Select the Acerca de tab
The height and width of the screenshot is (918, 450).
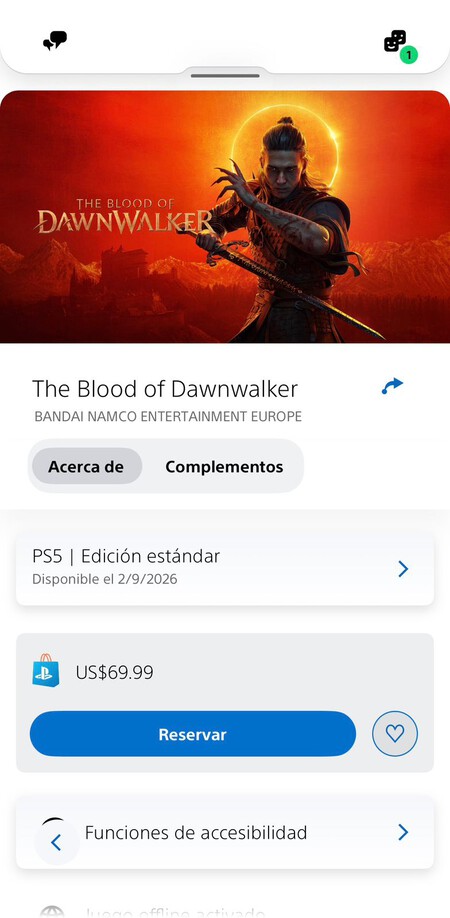[87, 466]
